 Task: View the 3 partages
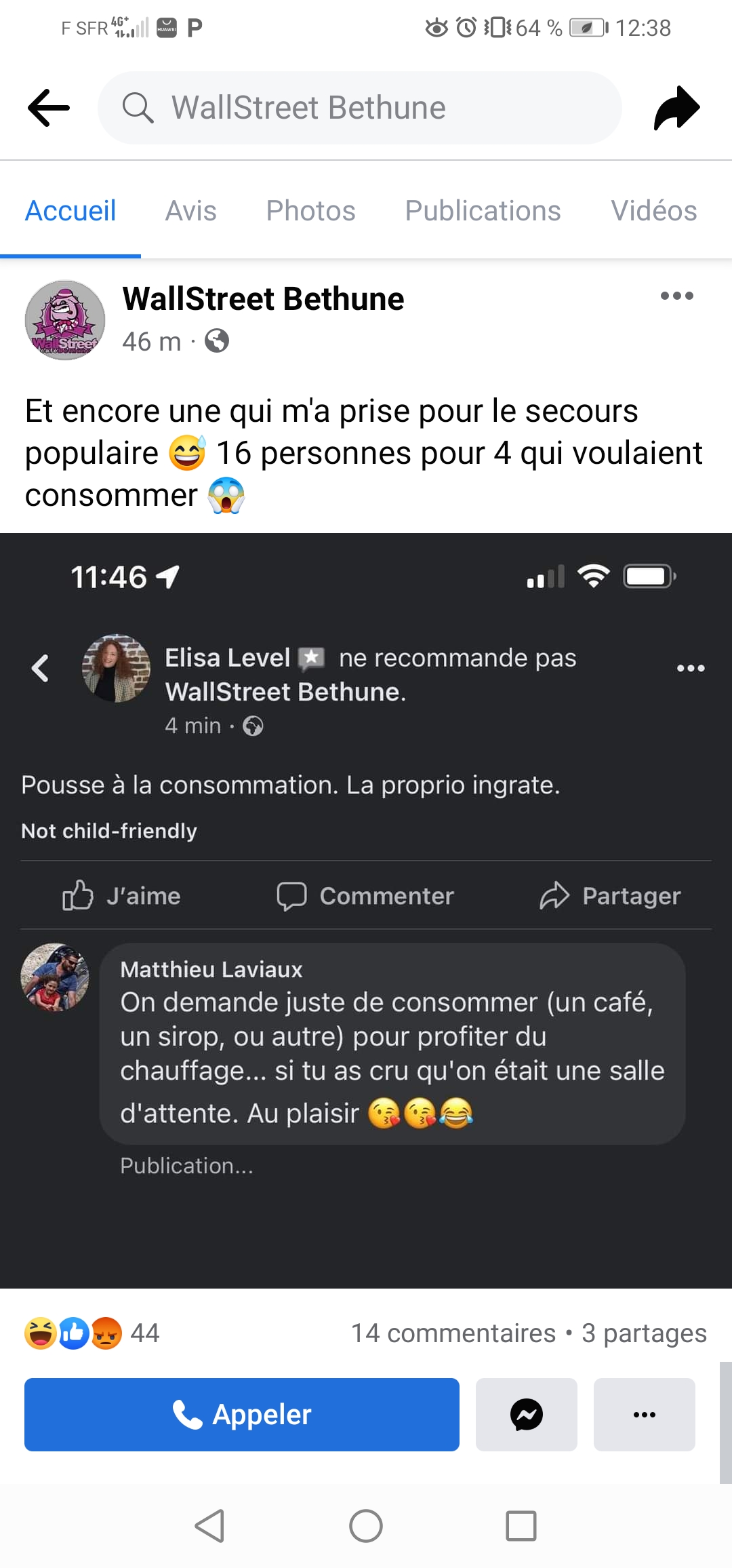[644, 1333]
